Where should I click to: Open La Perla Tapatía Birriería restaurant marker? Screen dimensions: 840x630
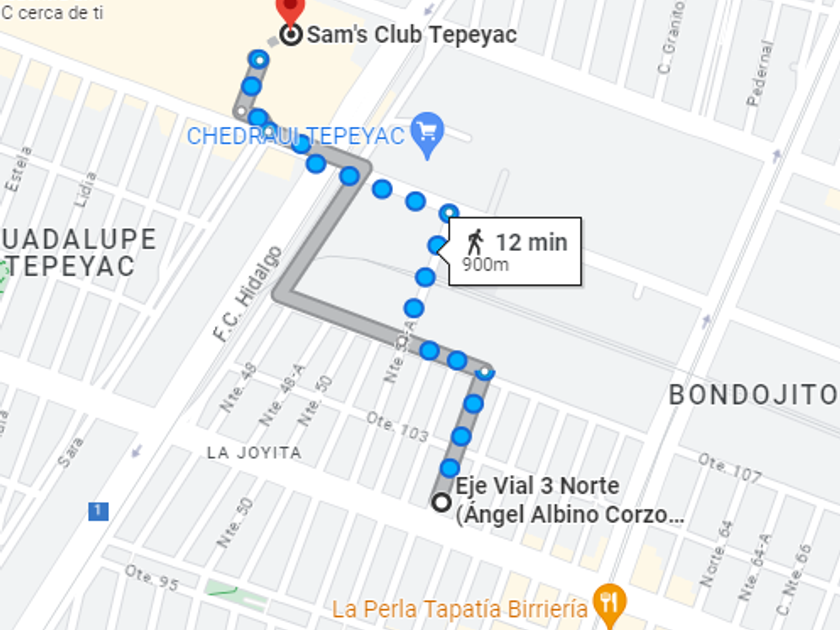[609, 601]
